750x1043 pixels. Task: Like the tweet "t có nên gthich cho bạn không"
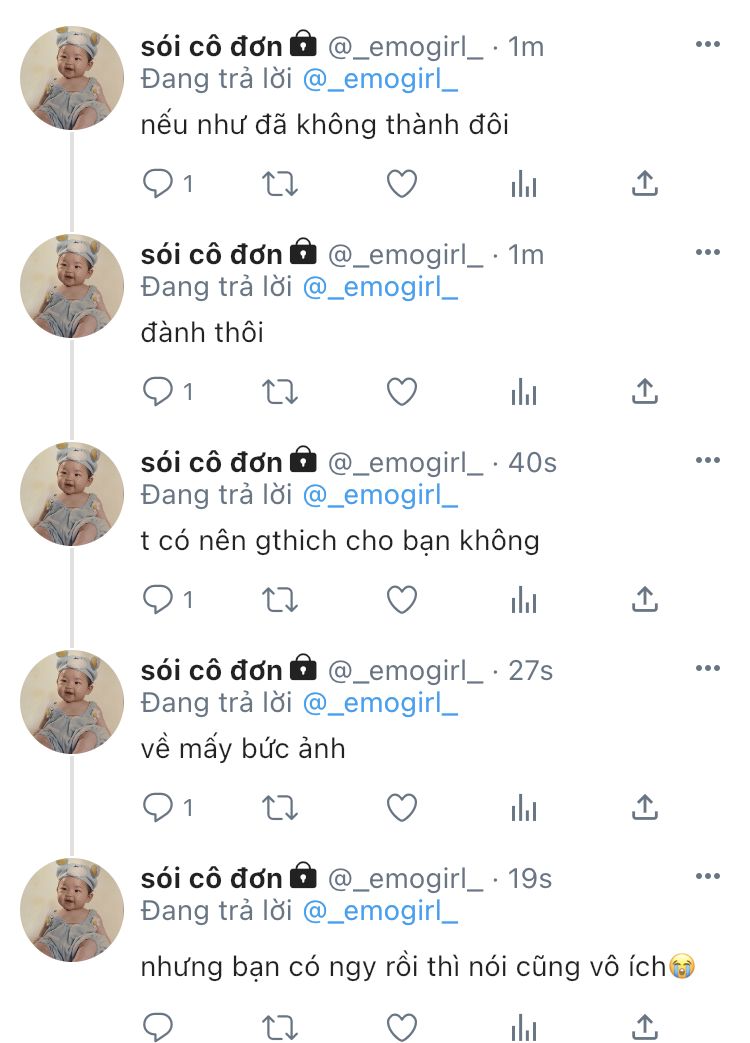point(401,600)
